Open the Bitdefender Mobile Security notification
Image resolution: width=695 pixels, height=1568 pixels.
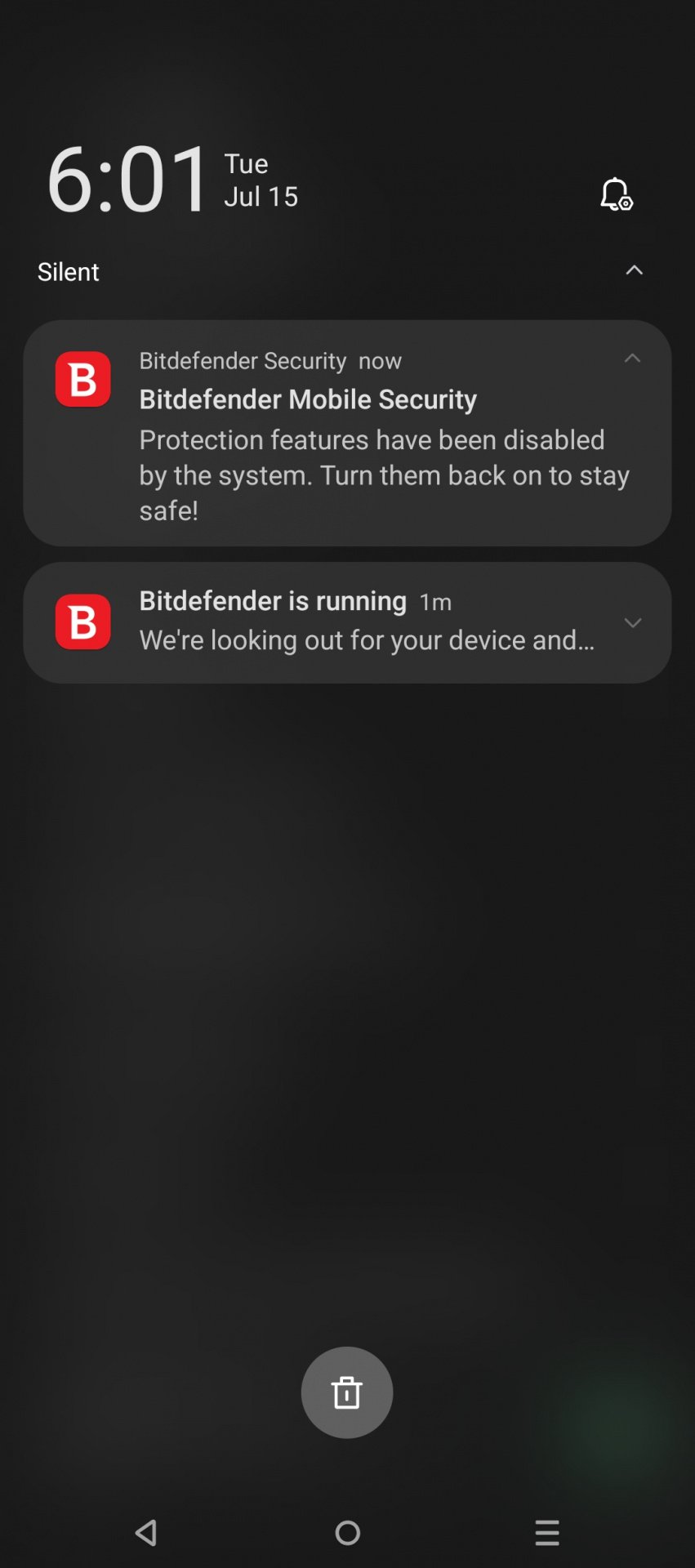pyautogui.click(x=347, y=433)
